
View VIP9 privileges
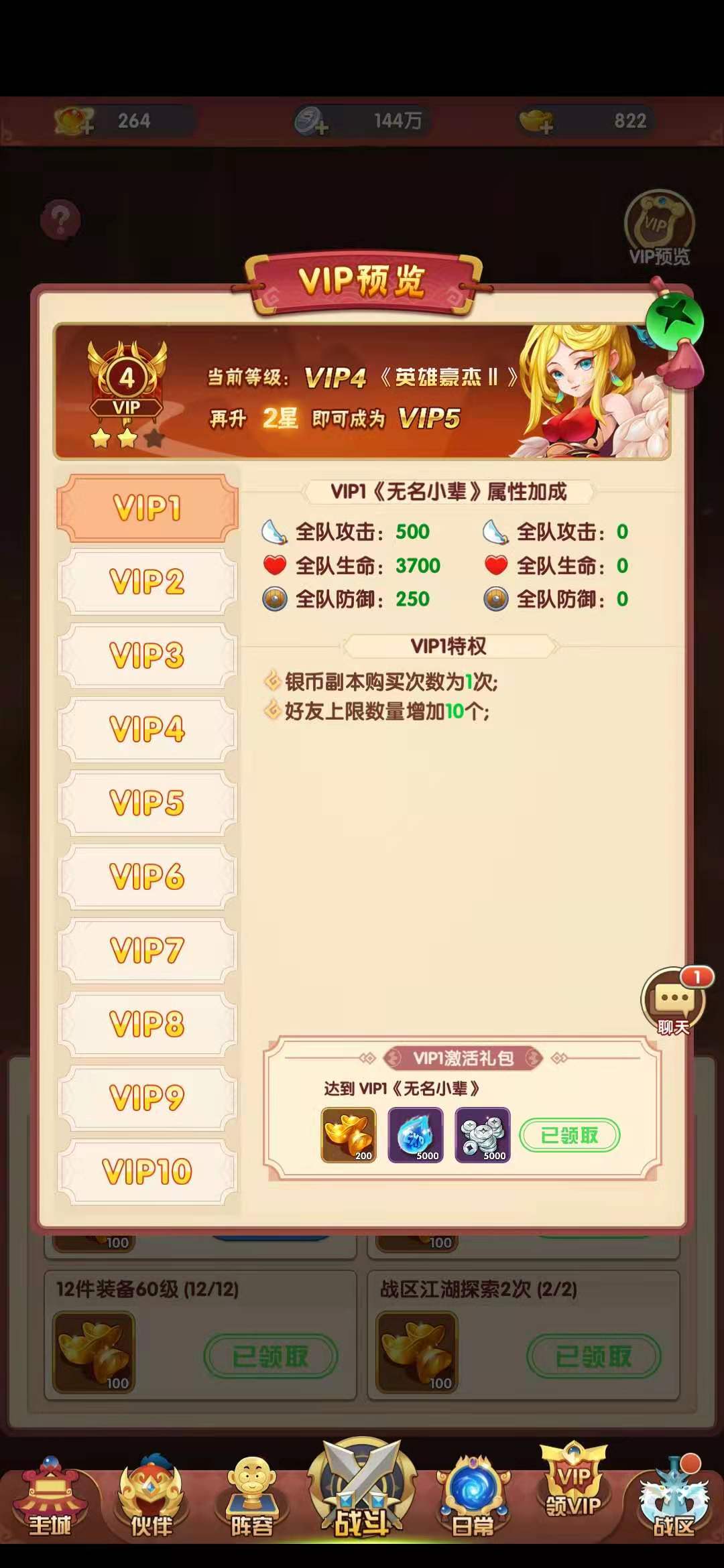pos(147,1097)
